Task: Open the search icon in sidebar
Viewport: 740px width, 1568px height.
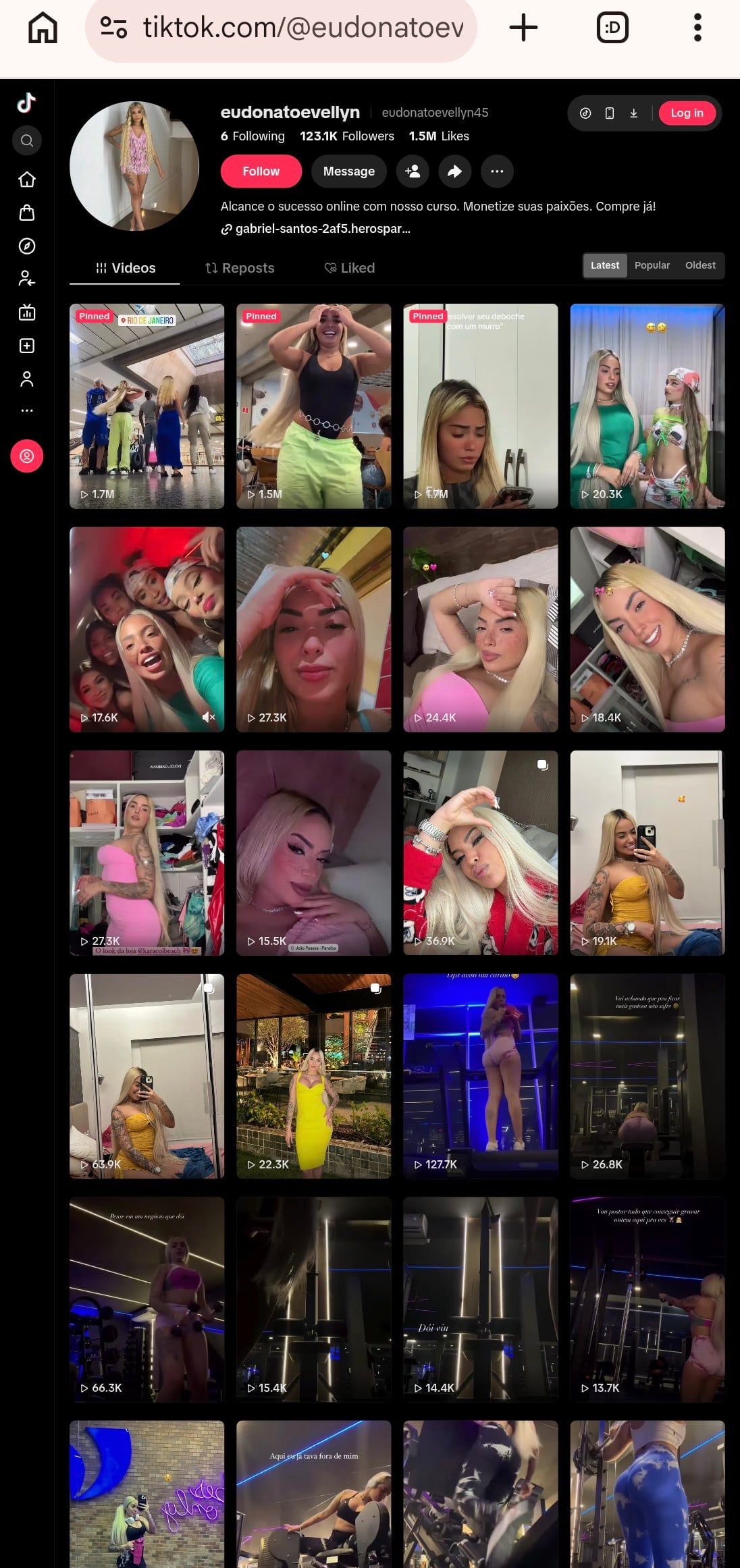Action: [27, 140]
